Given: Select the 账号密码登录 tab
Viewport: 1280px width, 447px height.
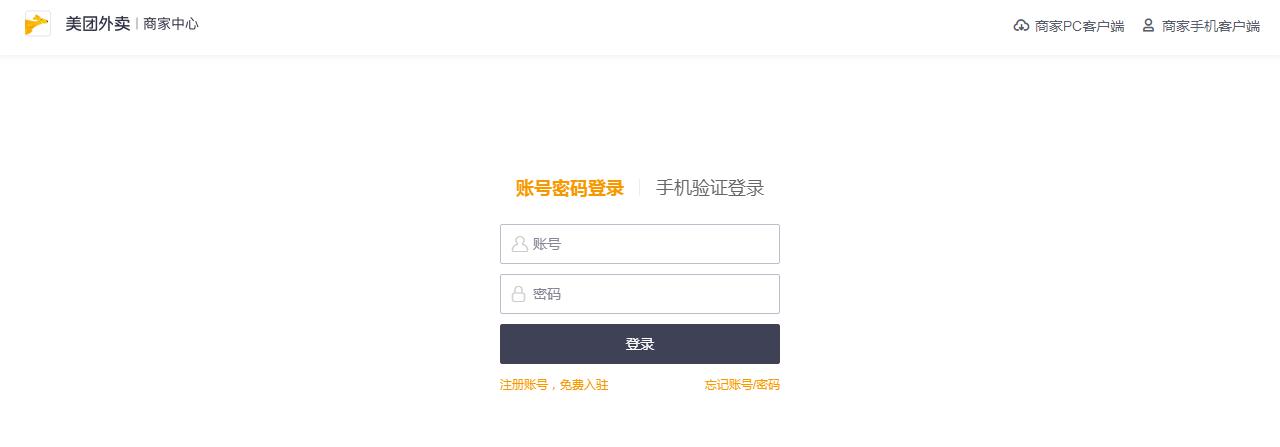Looking at the screenshot, I should [x=569, y=188].
